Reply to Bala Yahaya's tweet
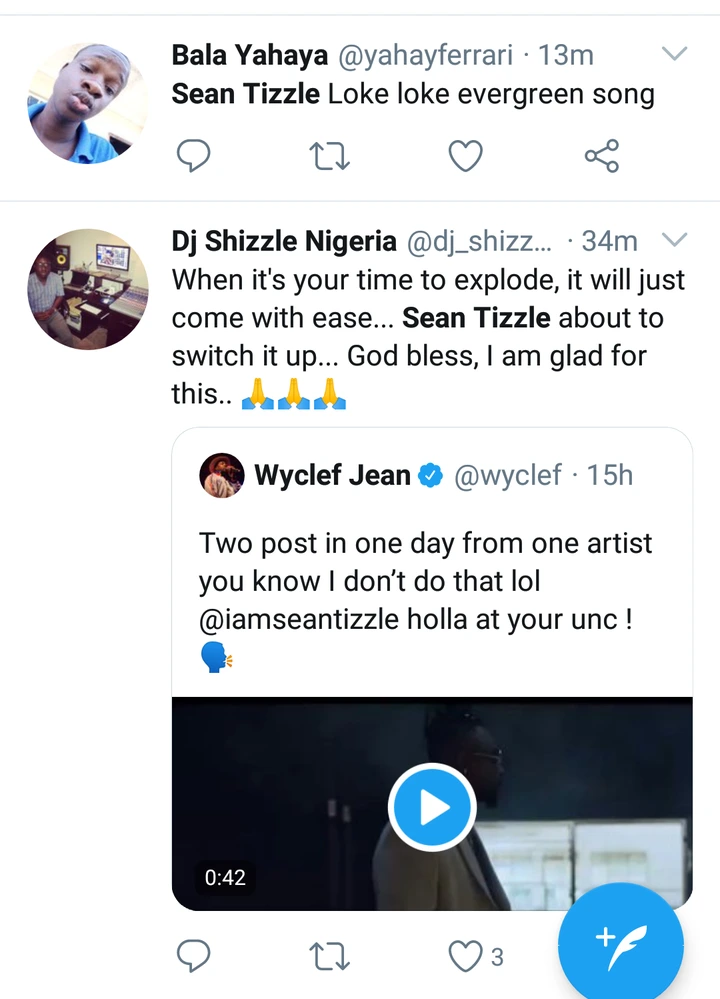 (193, 155)
